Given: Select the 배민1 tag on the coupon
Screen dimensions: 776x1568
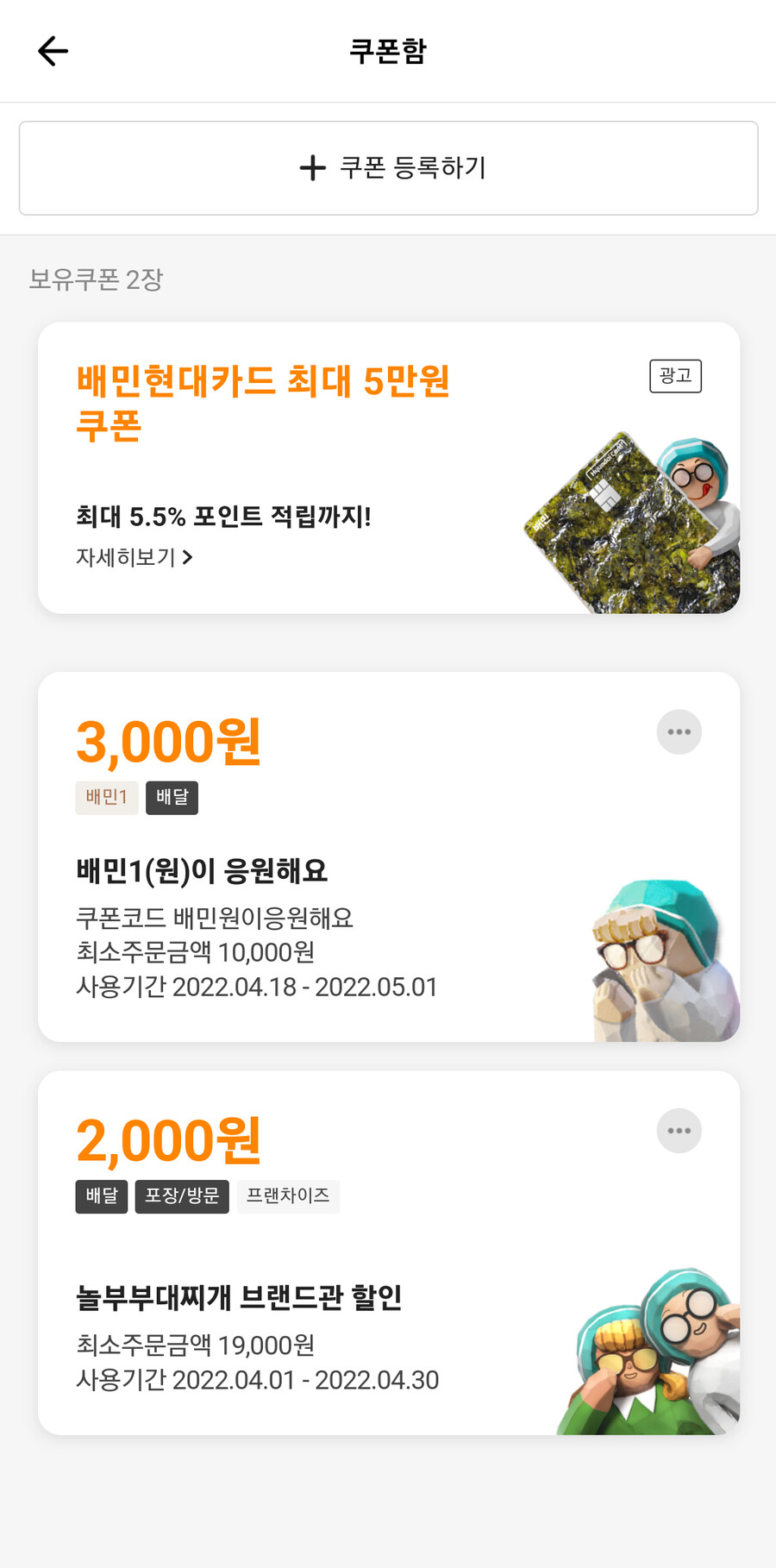Looking at the screenshot, I should click(106, 798).
